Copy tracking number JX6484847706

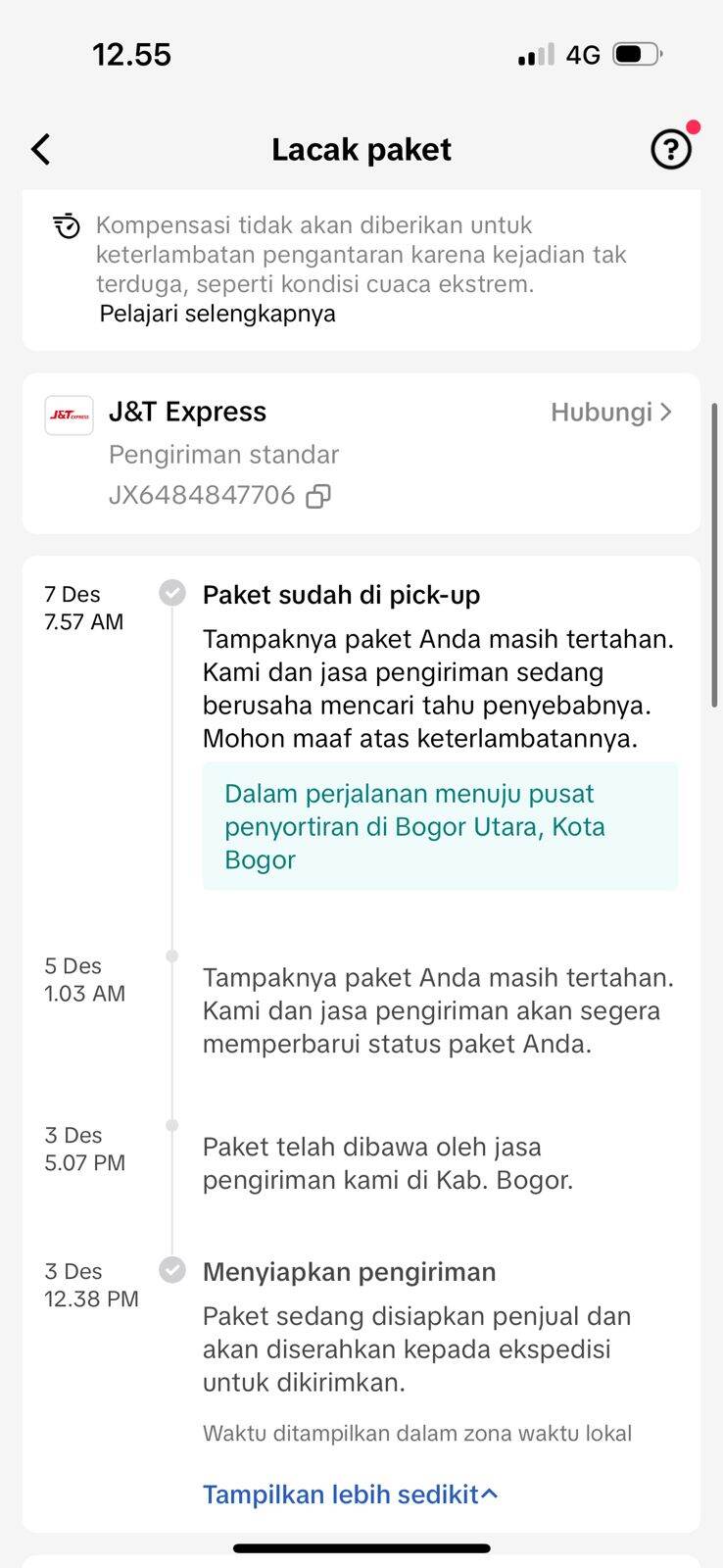(318, 497)
